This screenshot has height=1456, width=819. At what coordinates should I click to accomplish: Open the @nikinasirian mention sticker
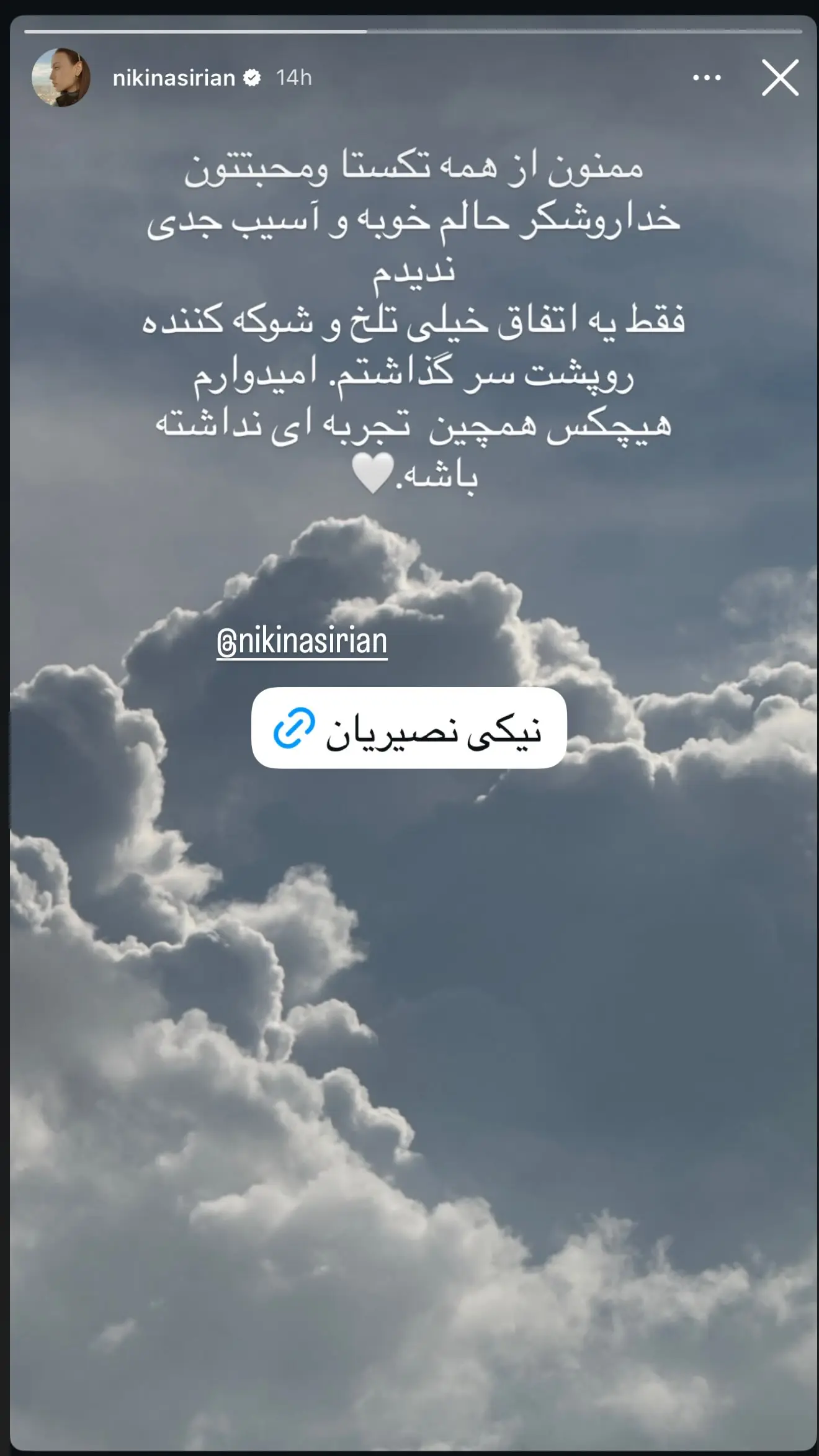point(302,642)
